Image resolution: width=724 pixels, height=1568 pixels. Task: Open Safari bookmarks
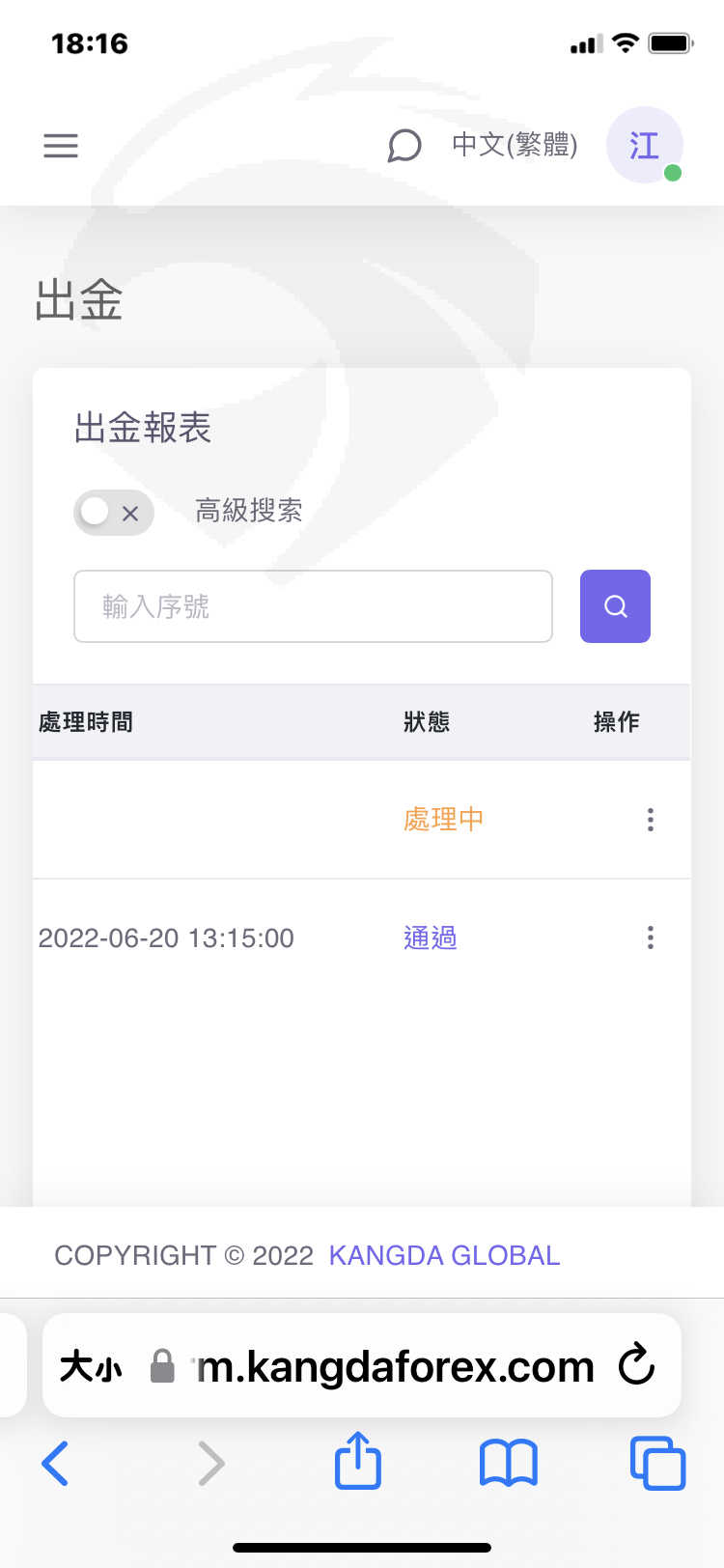click(x=509, y=1463)
